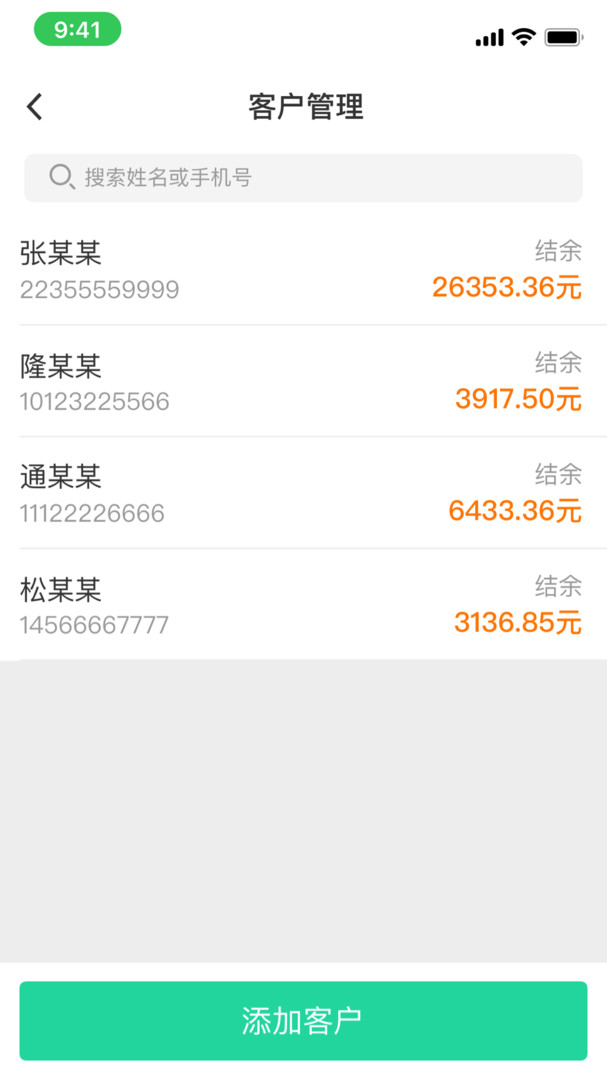Tap the 搜索姓名或手机号 search field

click(303, 178)
